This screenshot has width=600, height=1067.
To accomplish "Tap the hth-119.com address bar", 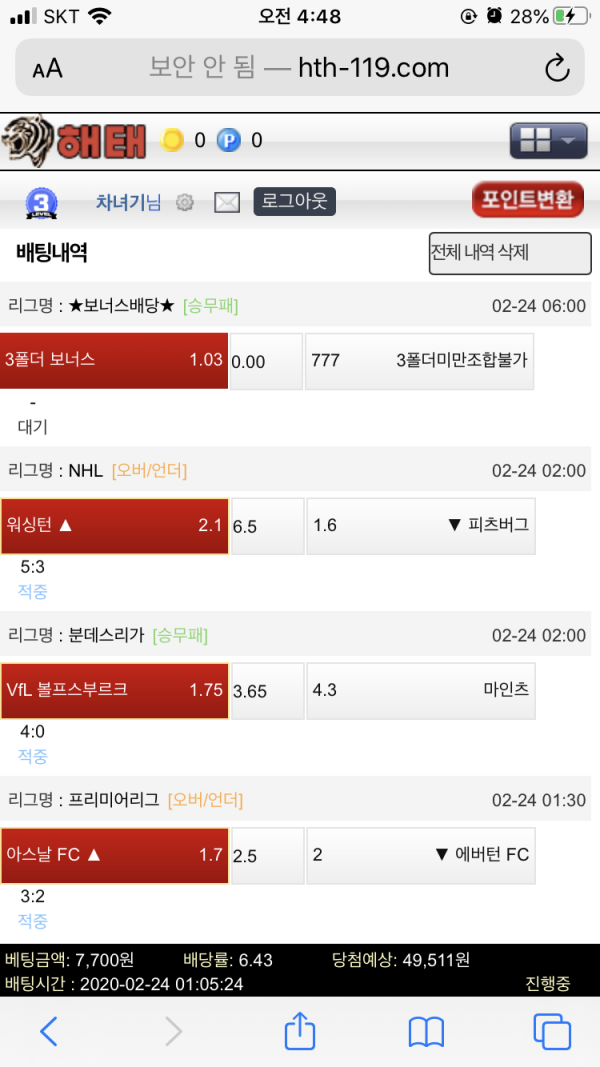I will 300,68.
